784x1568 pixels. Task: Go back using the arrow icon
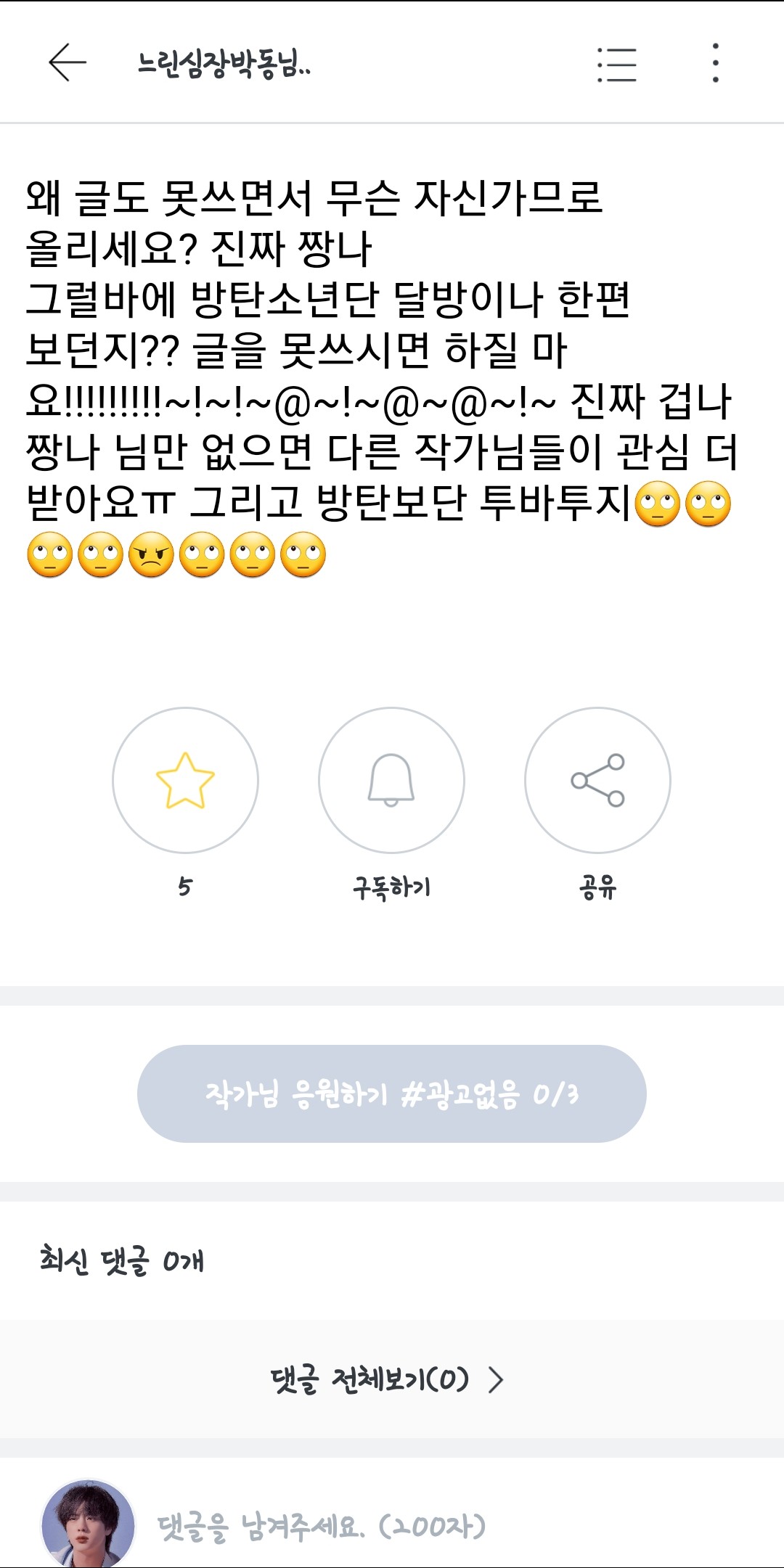pos(68,62)
